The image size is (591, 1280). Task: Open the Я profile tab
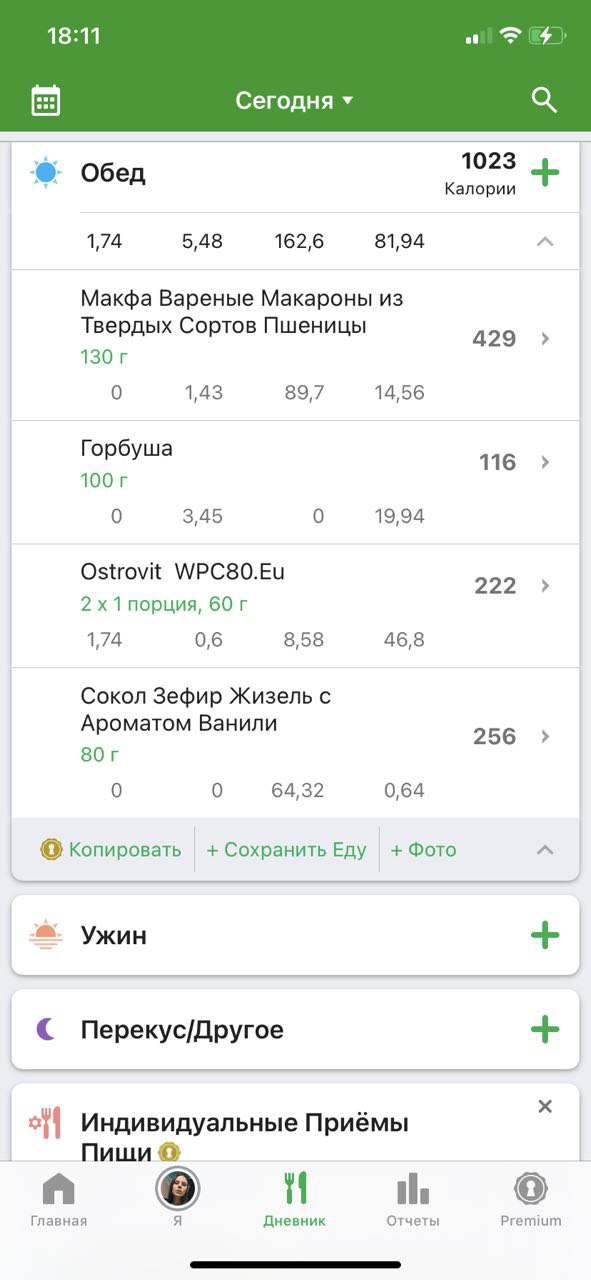click(177, 1200)
